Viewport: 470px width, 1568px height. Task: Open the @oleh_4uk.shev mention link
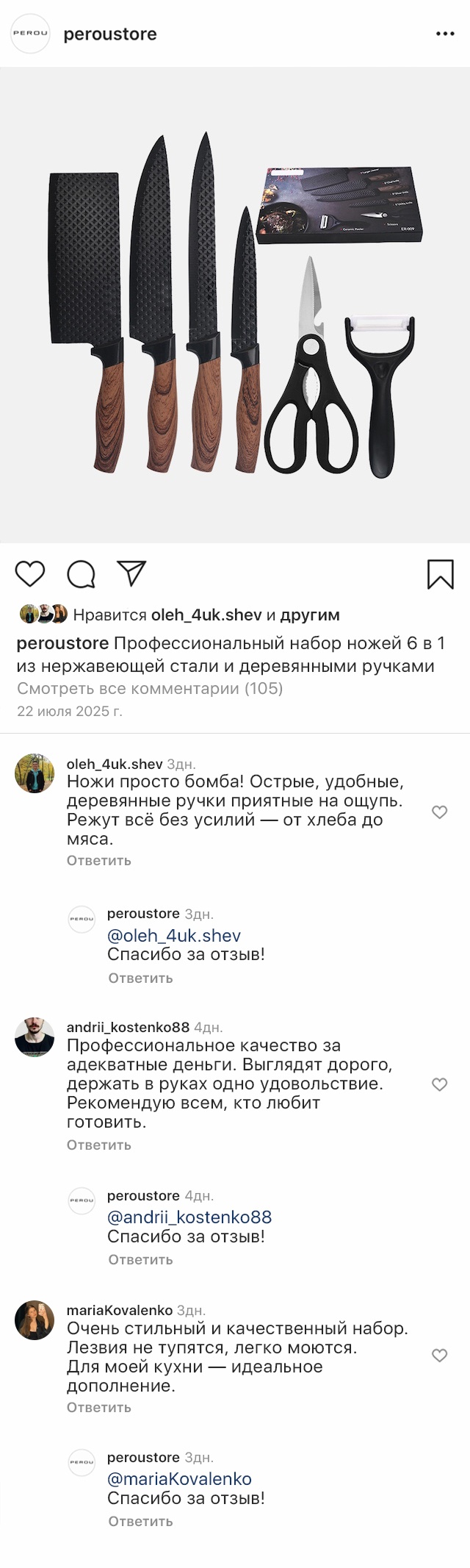point(174,935)
